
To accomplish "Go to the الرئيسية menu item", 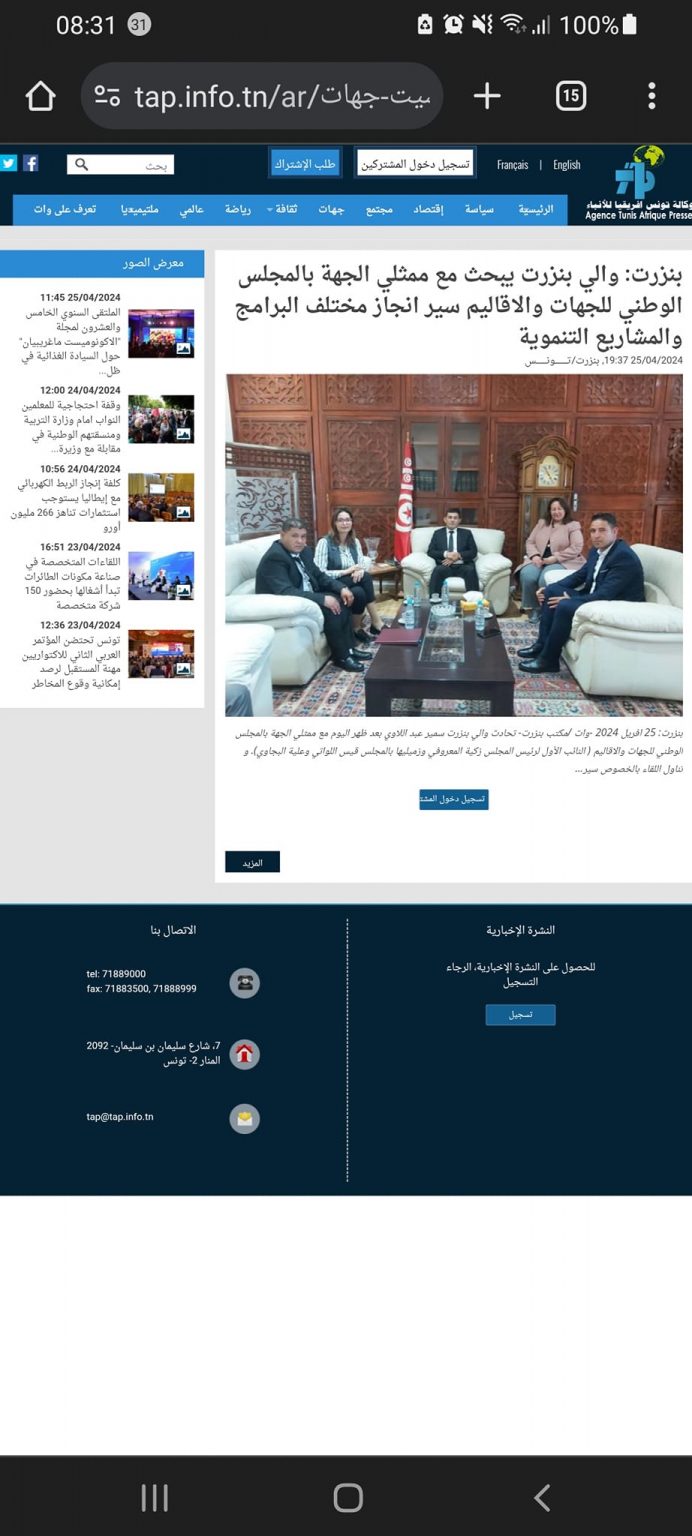I will click(535, 209).
